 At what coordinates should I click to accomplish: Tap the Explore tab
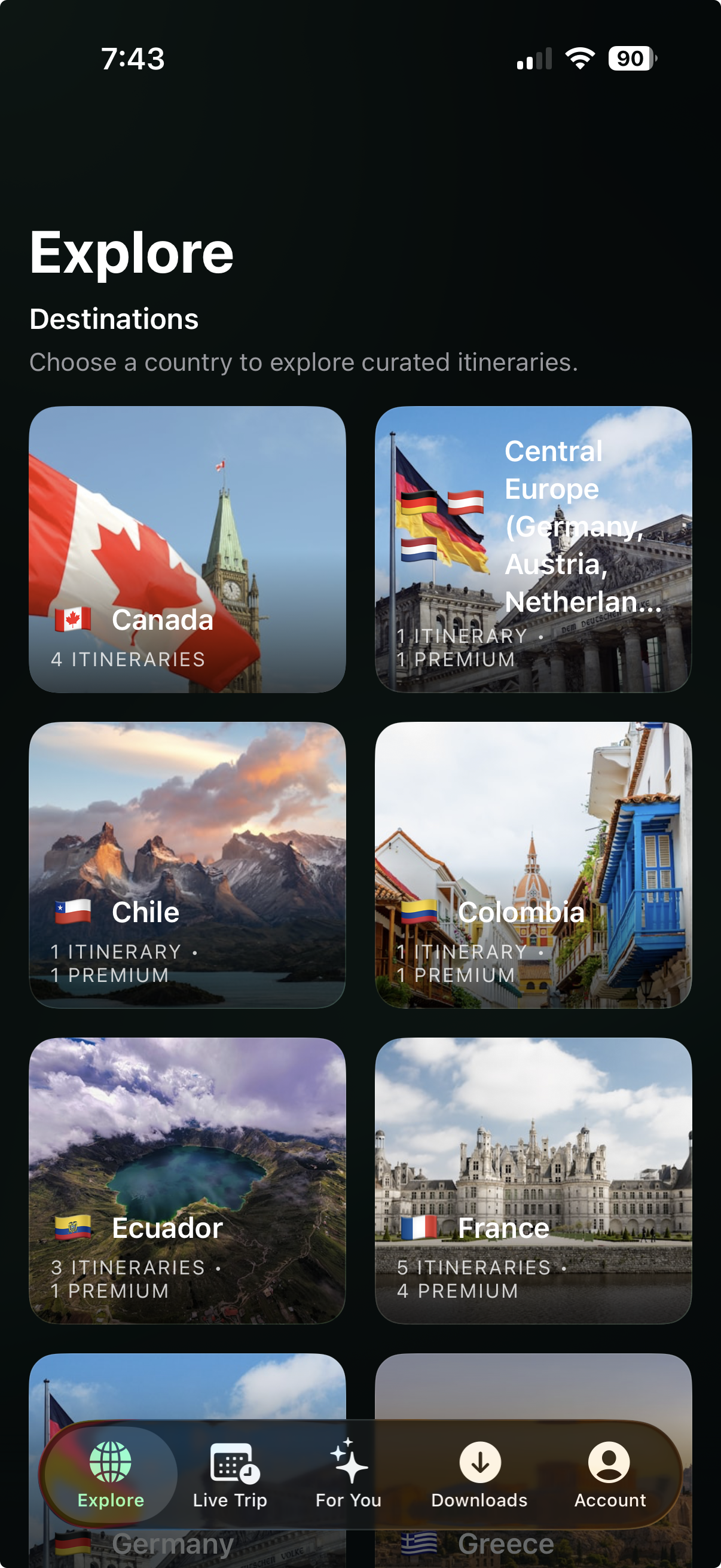coord(110,1474)
